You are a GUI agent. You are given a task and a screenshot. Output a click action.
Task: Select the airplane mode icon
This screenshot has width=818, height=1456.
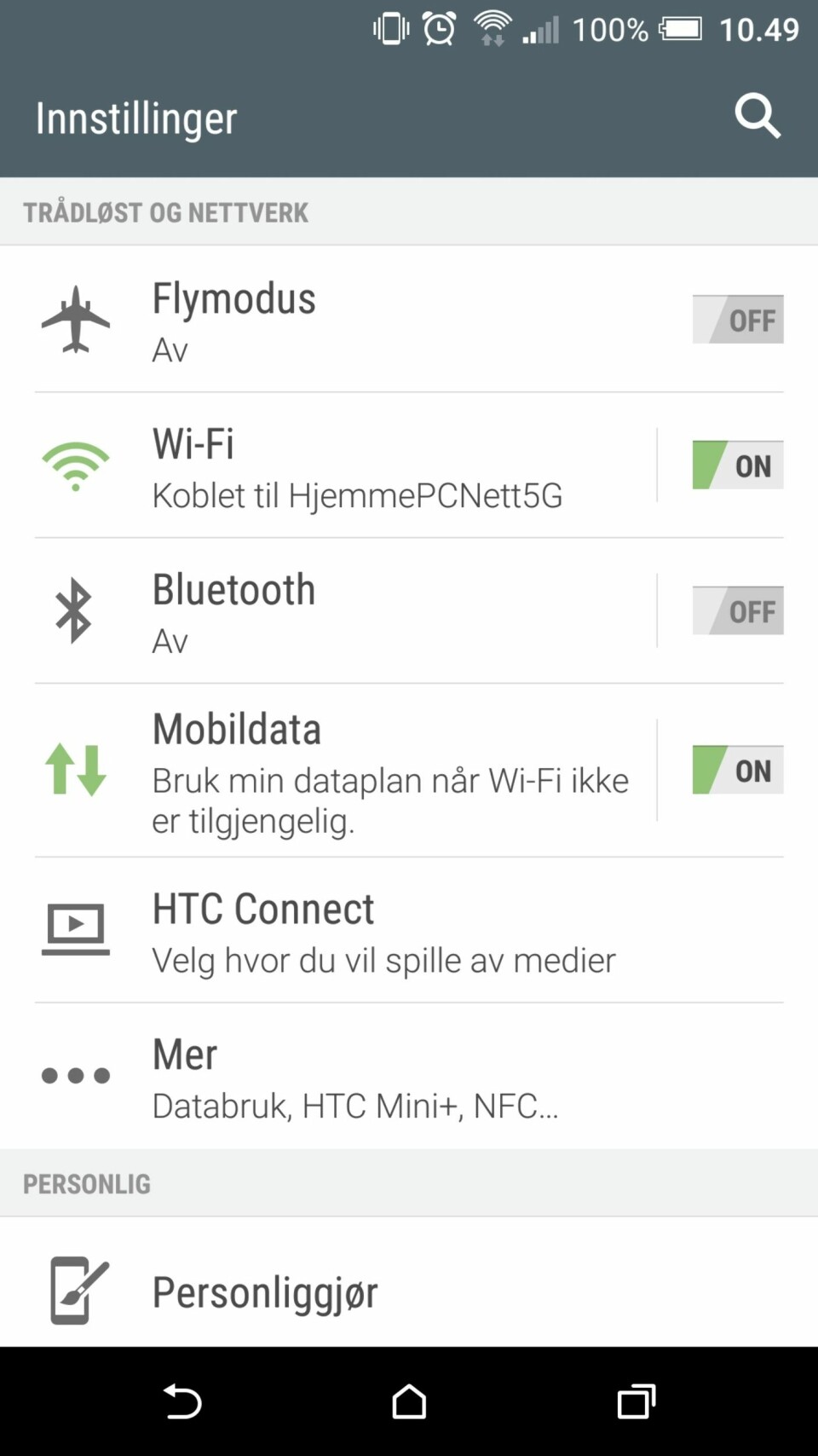tap(76, 320)
